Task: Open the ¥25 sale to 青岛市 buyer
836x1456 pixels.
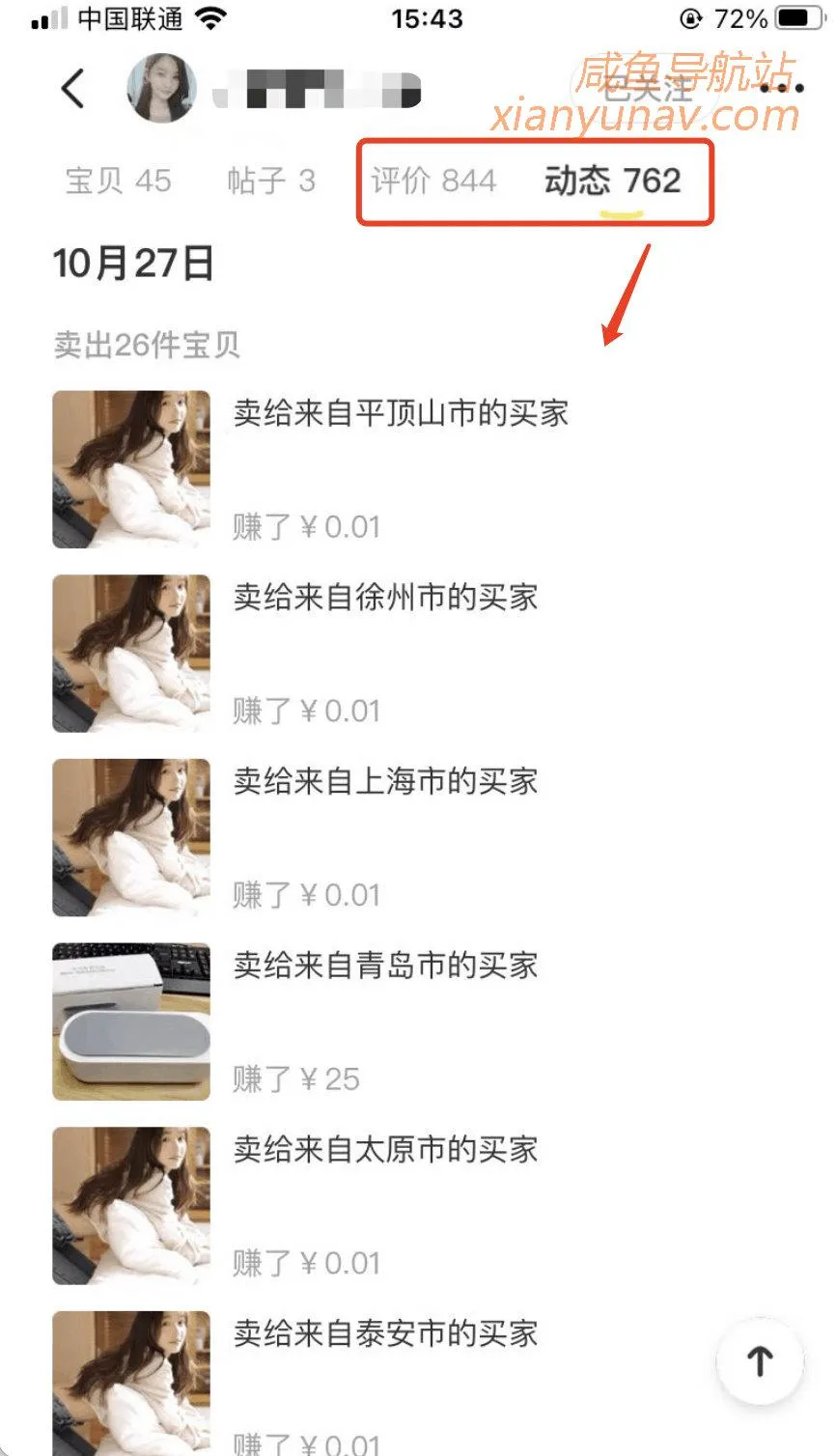Action: click(x=385, y=966)
